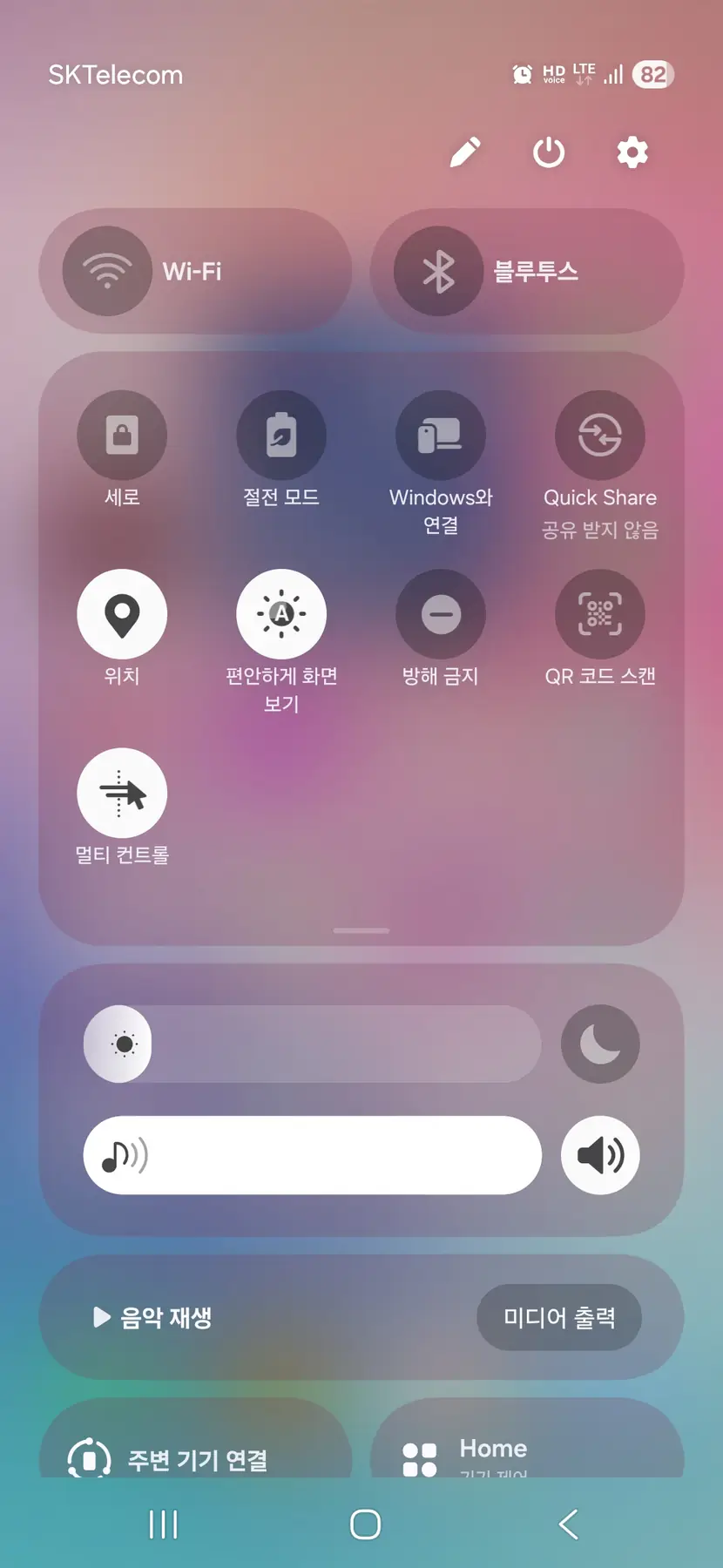Enable 블루투스 toggle
The width and height of the screenshot is (723, 1568).
point(438,271)
